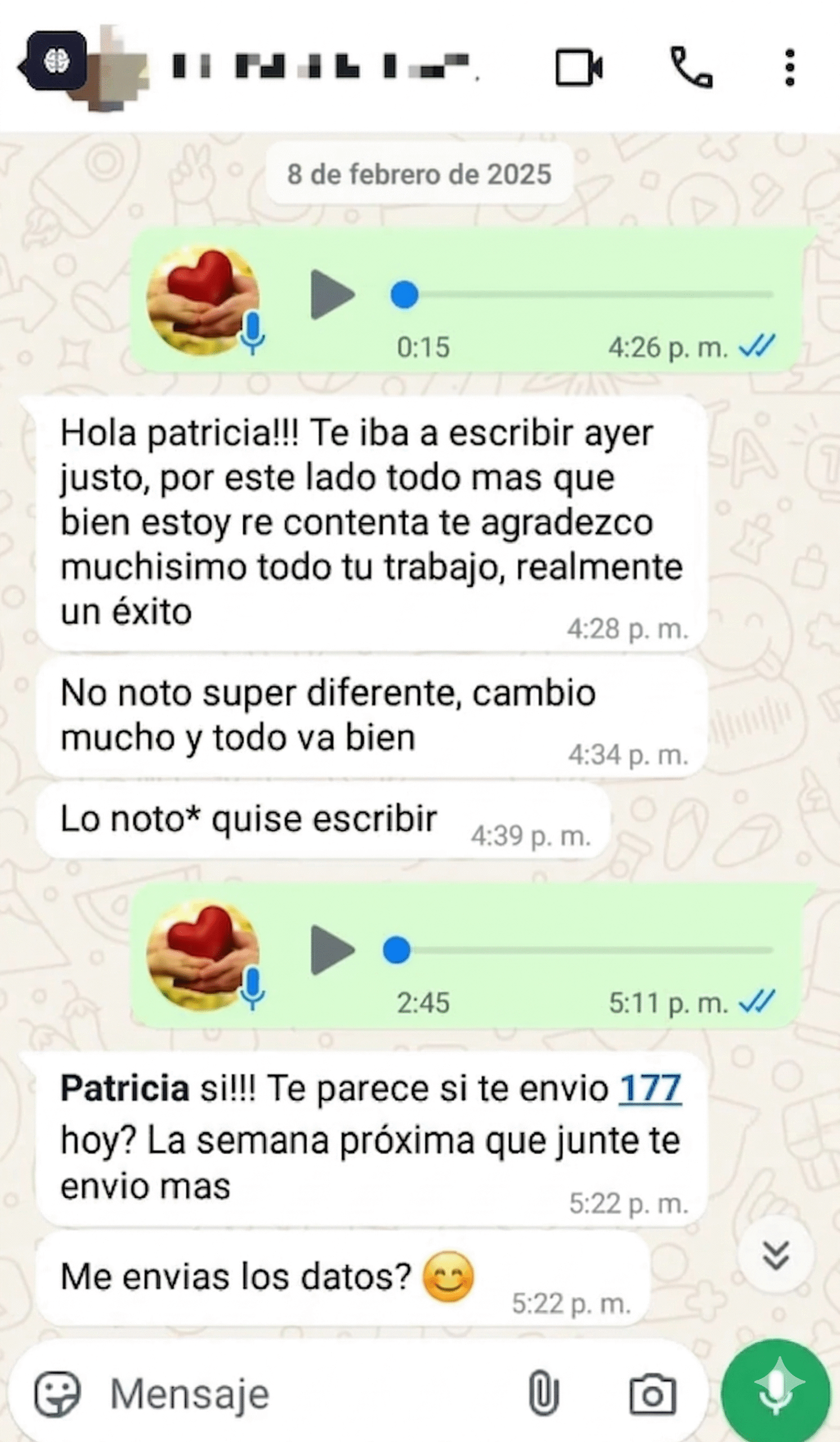
Task: Tap the 177 link in the message
Action: (x=650, y=1088)
